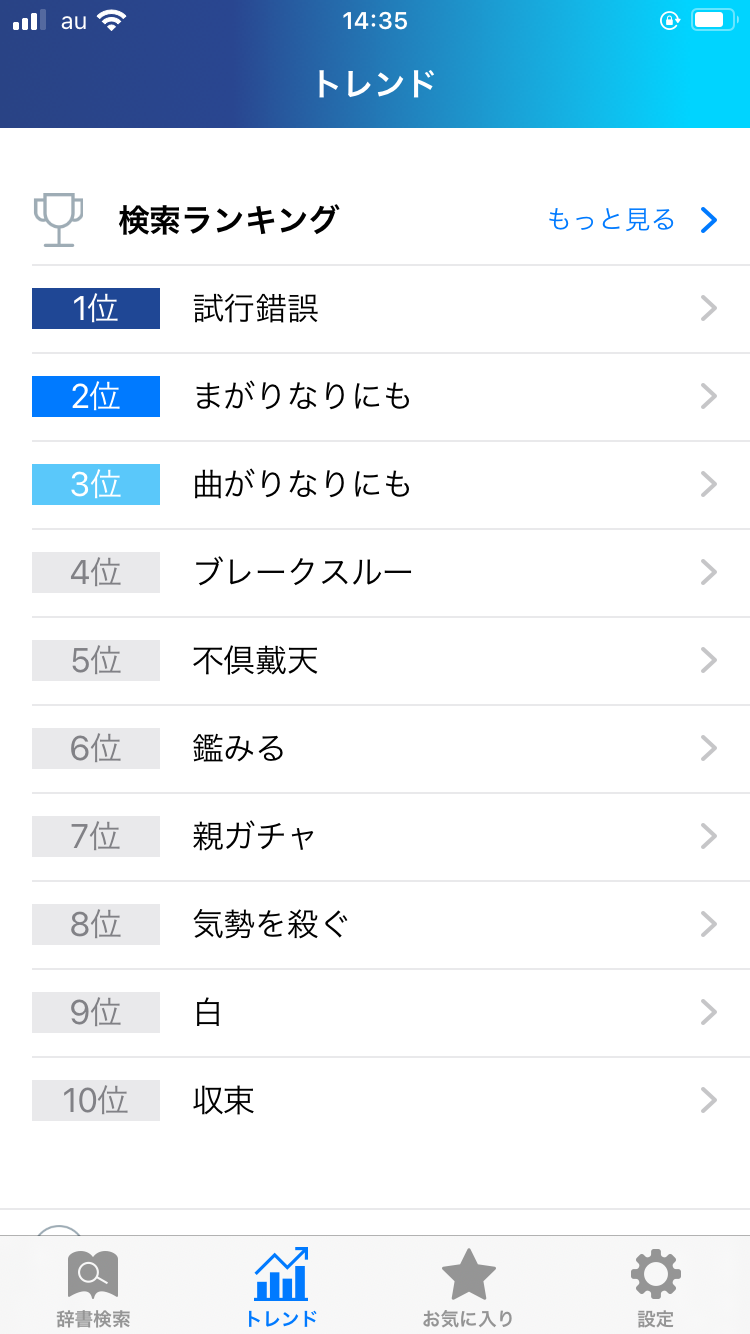Select the 7位 entry 親ガチャ
Screen dimensions: 750x1334
tap(375, 837)
